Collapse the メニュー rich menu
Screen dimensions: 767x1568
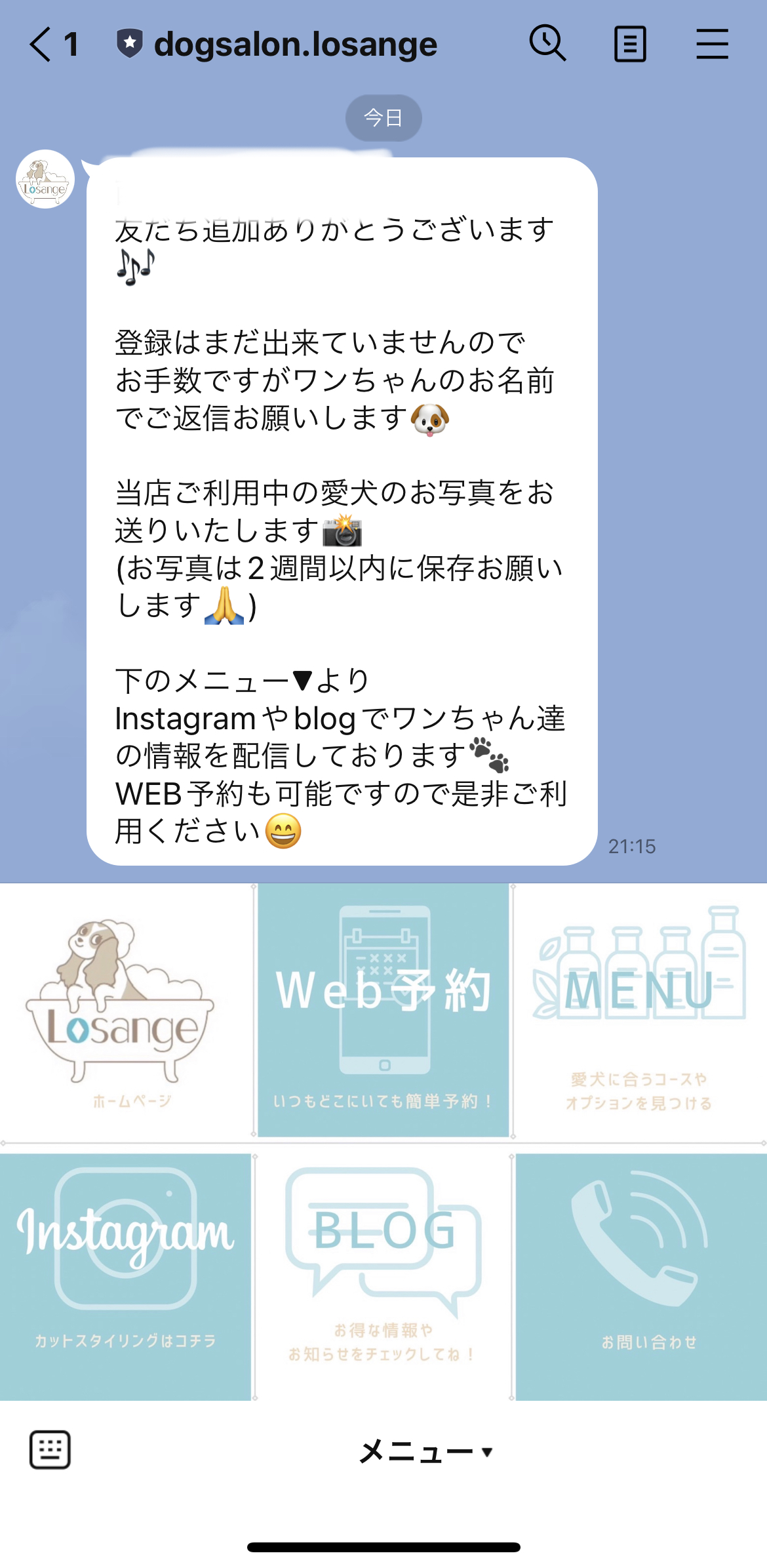pyautogui.click(x=426, y=1451)
